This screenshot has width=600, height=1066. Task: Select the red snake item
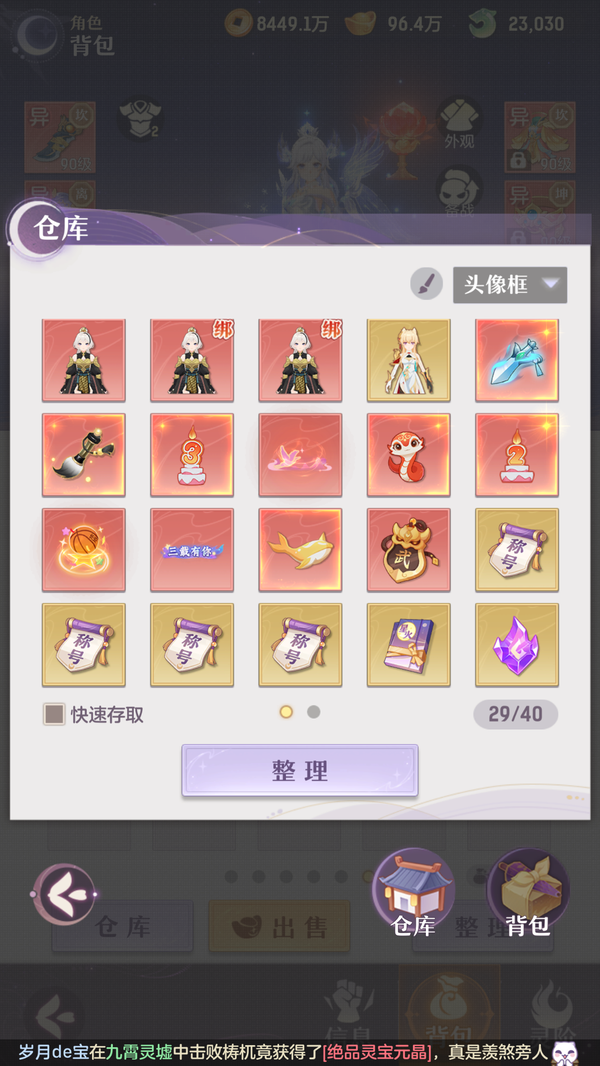408,455
